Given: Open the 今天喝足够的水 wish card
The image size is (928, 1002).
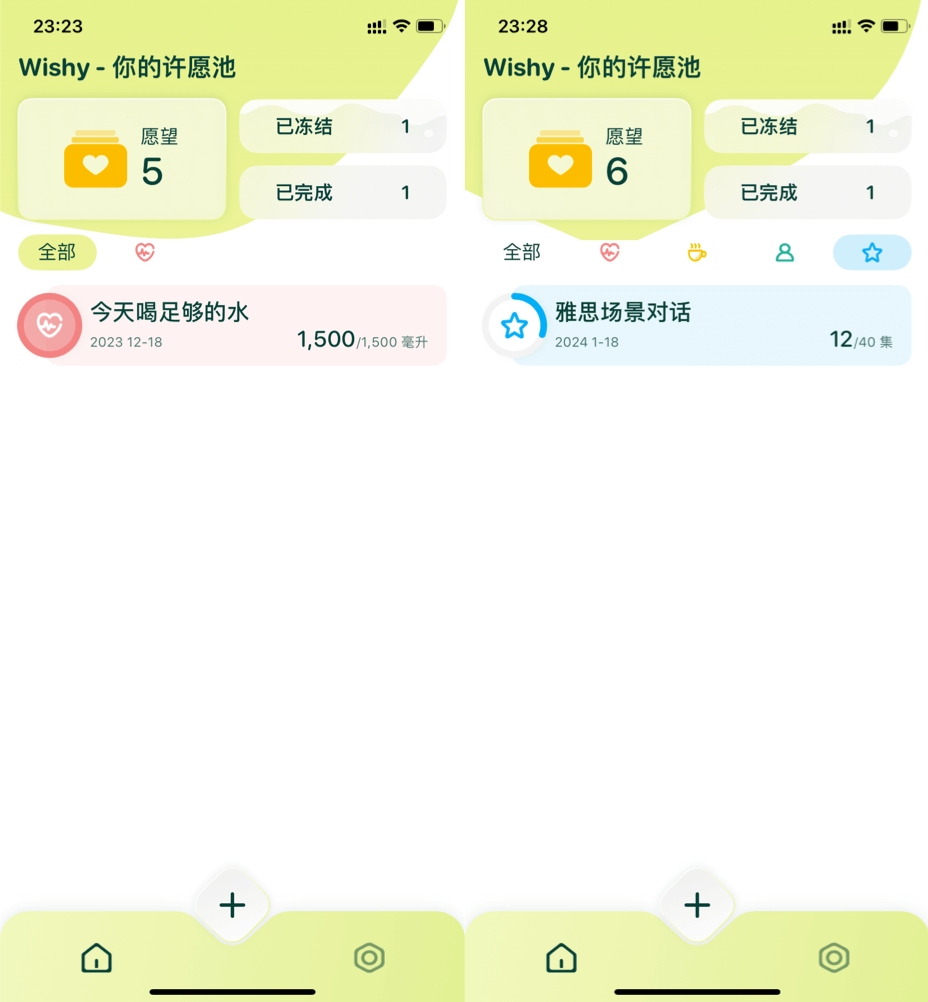Looking at the screenshot, I should point(245,325).
